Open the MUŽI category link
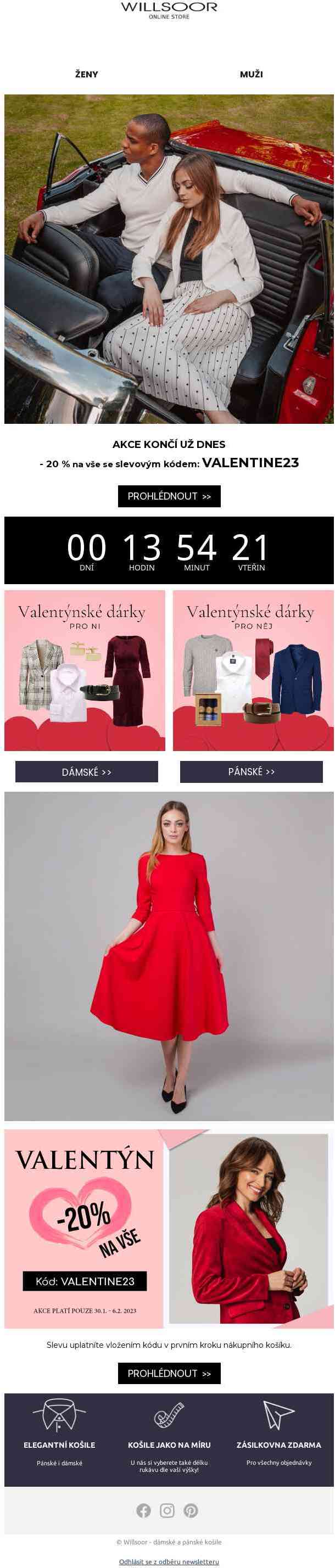 pyautogui.click(x=251, y=74)
